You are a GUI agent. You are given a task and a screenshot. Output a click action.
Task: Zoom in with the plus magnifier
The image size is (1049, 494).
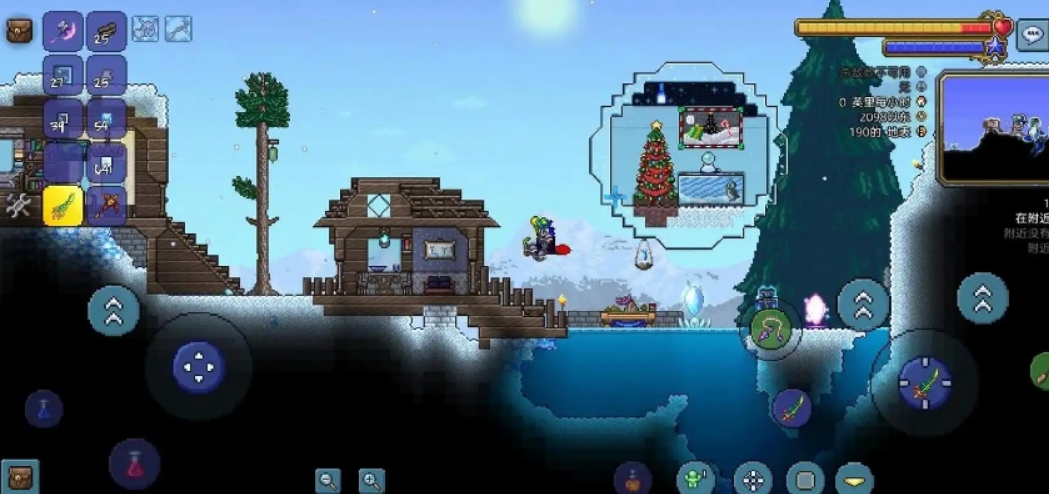[x=371, y=481]
